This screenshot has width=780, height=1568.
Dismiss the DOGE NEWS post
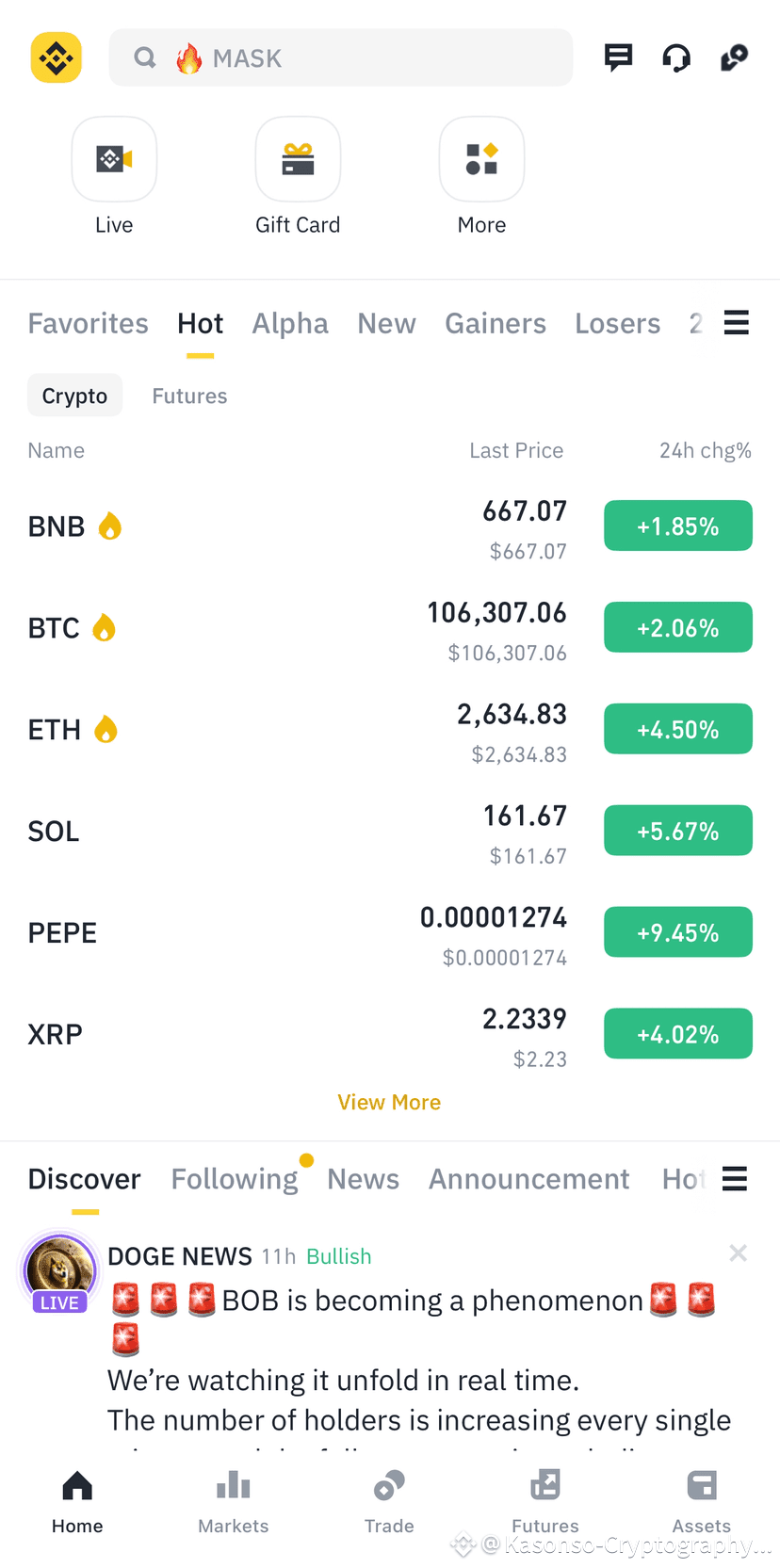[738, 1253]
